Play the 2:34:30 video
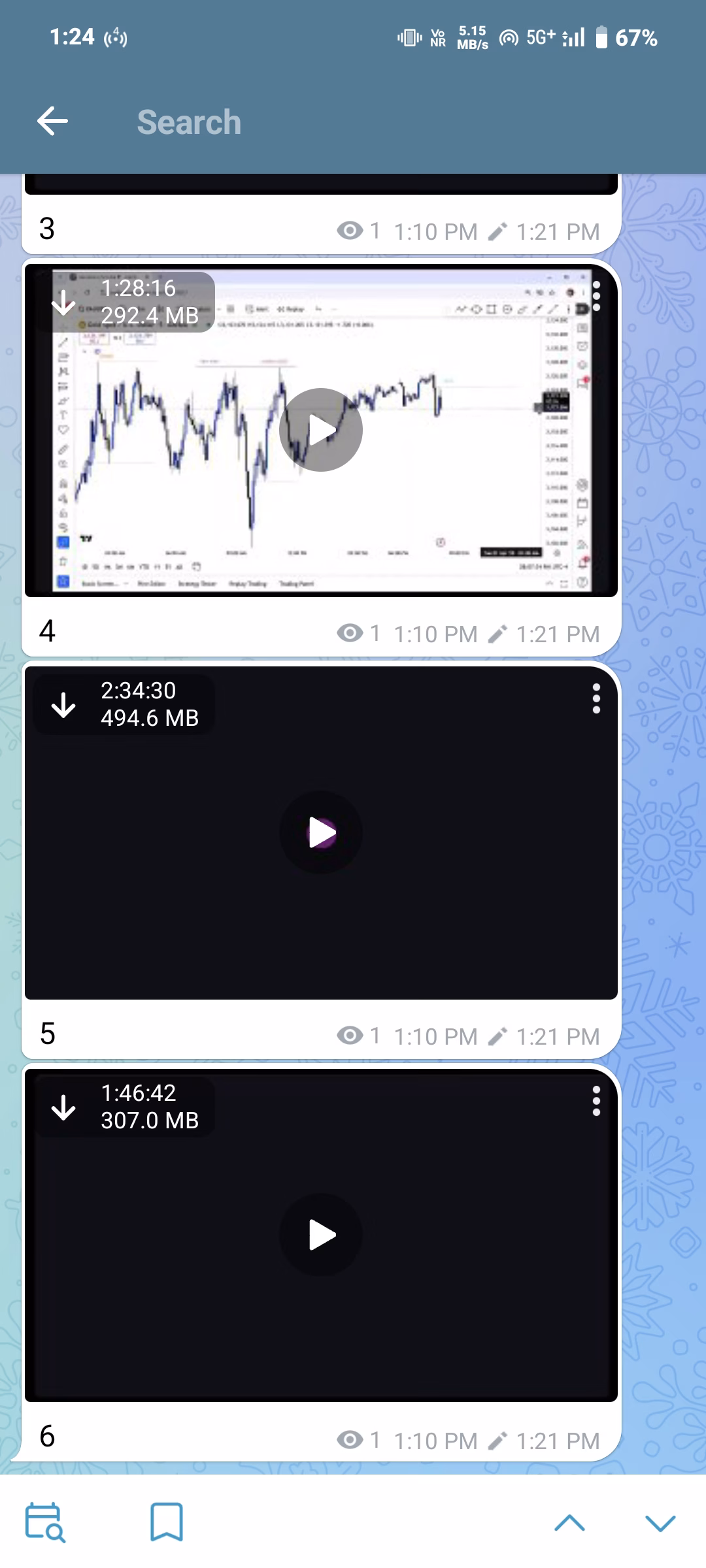706x1568 pixels. (x=321, y=832)
